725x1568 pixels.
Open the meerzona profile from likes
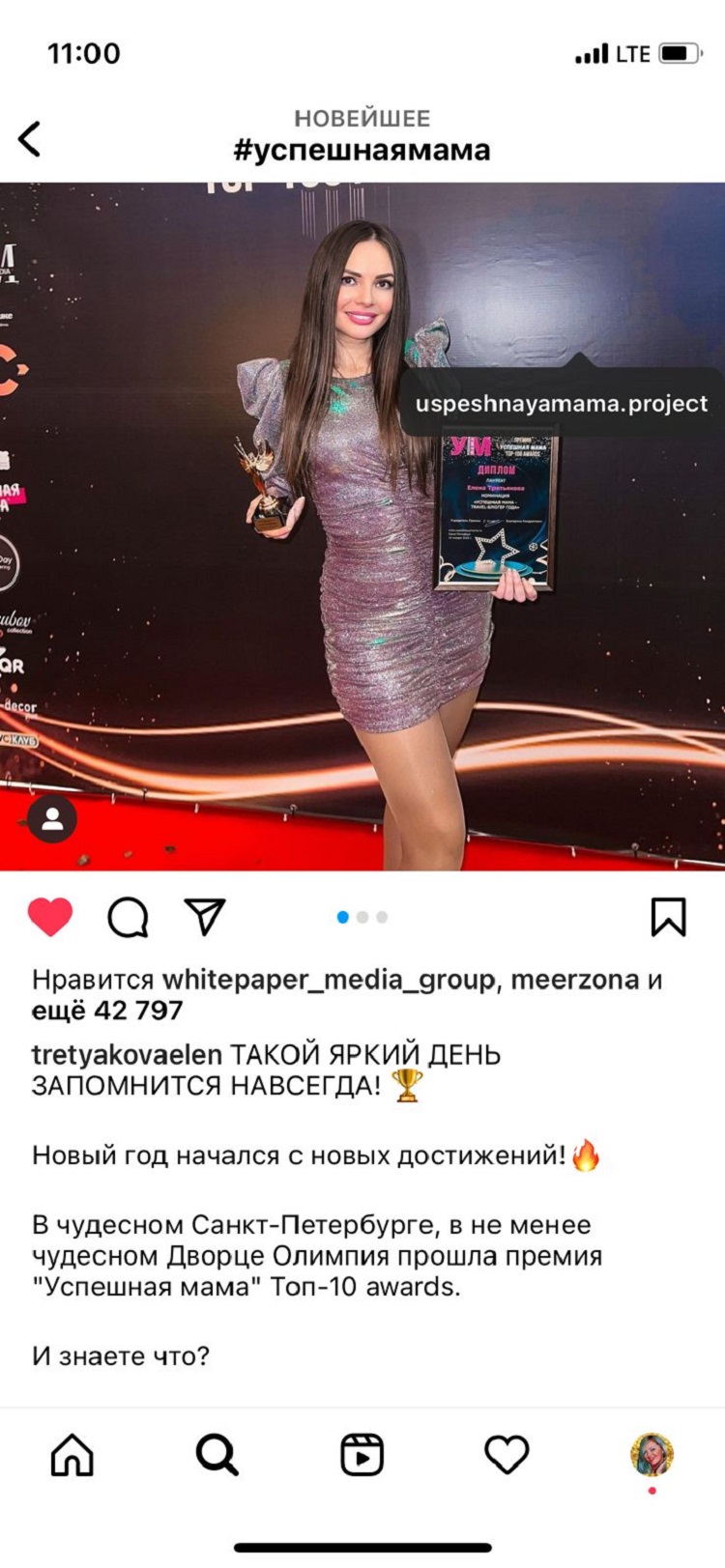[574, 979]
